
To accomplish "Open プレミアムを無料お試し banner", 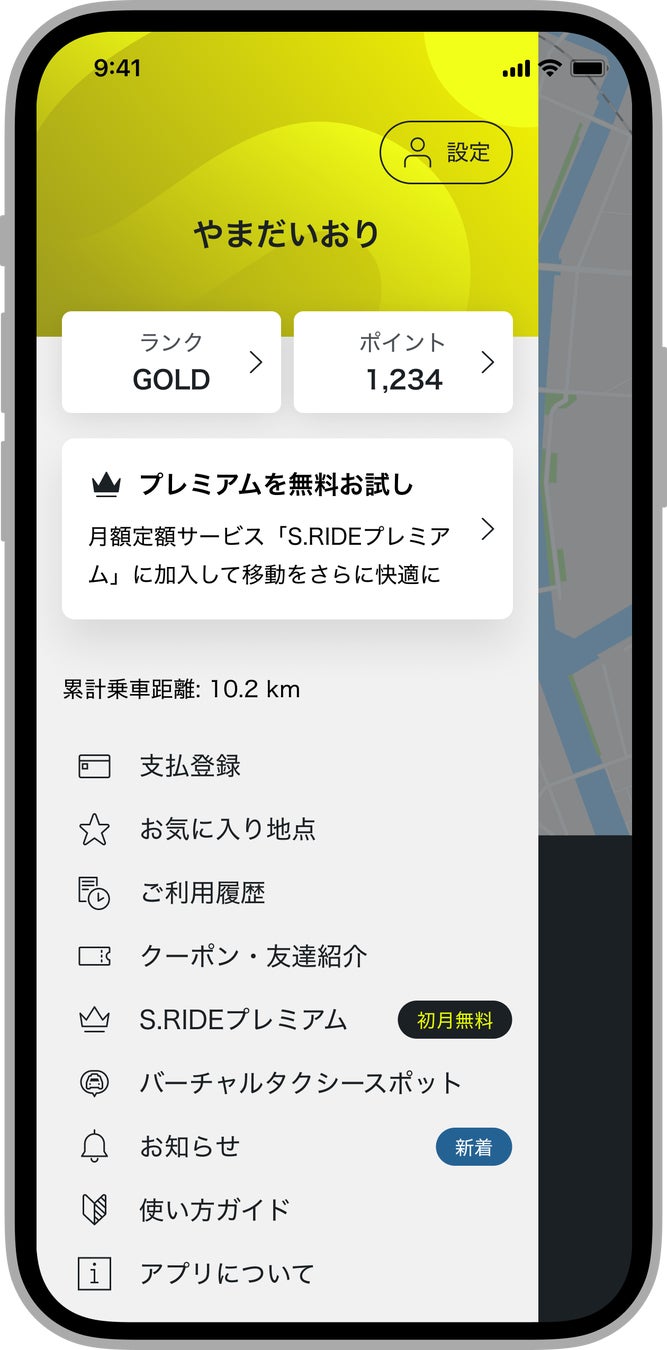I will click(287, 528).
